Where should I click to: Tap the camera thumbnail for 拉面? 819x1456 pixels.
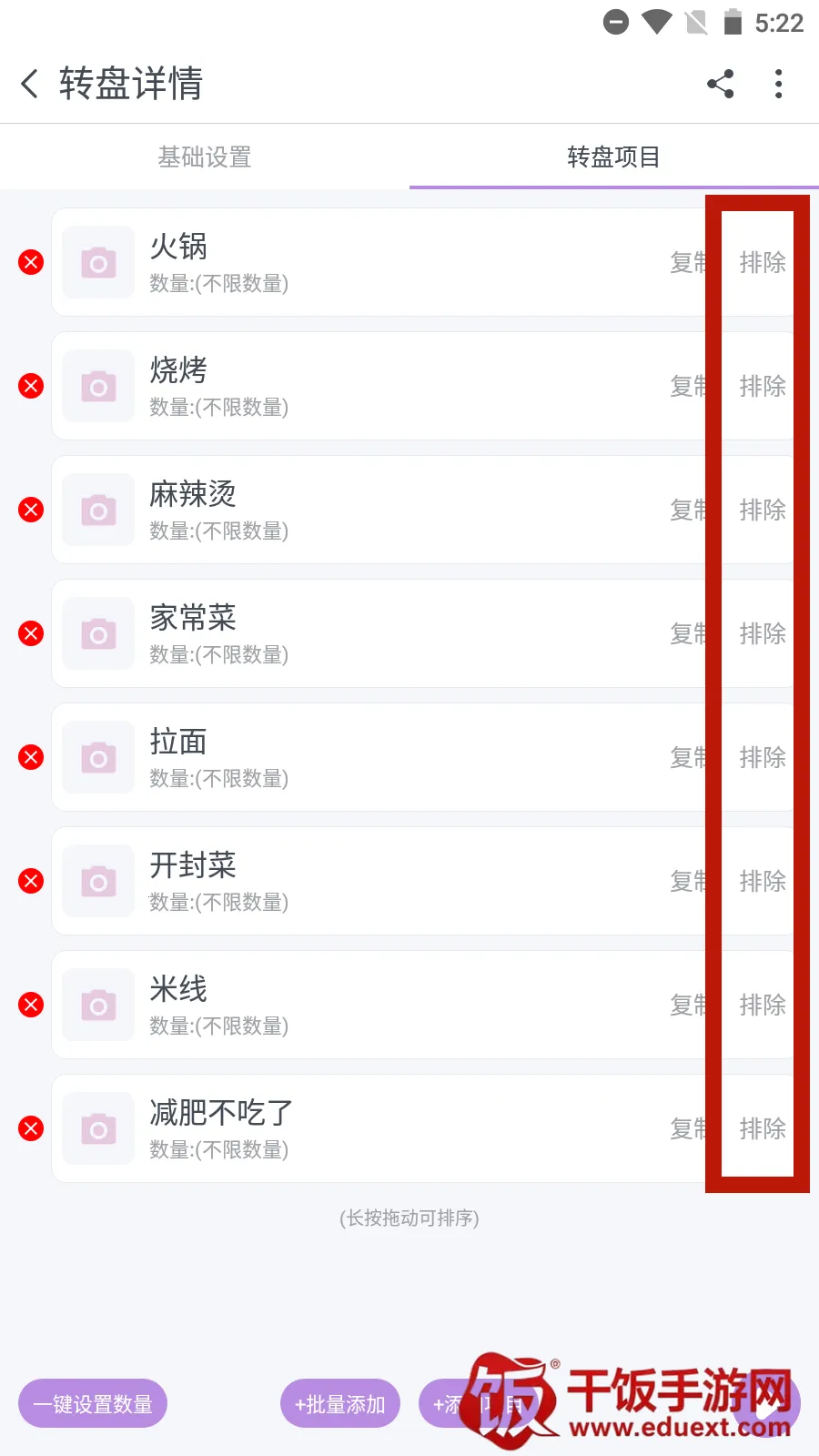(97, 757)
